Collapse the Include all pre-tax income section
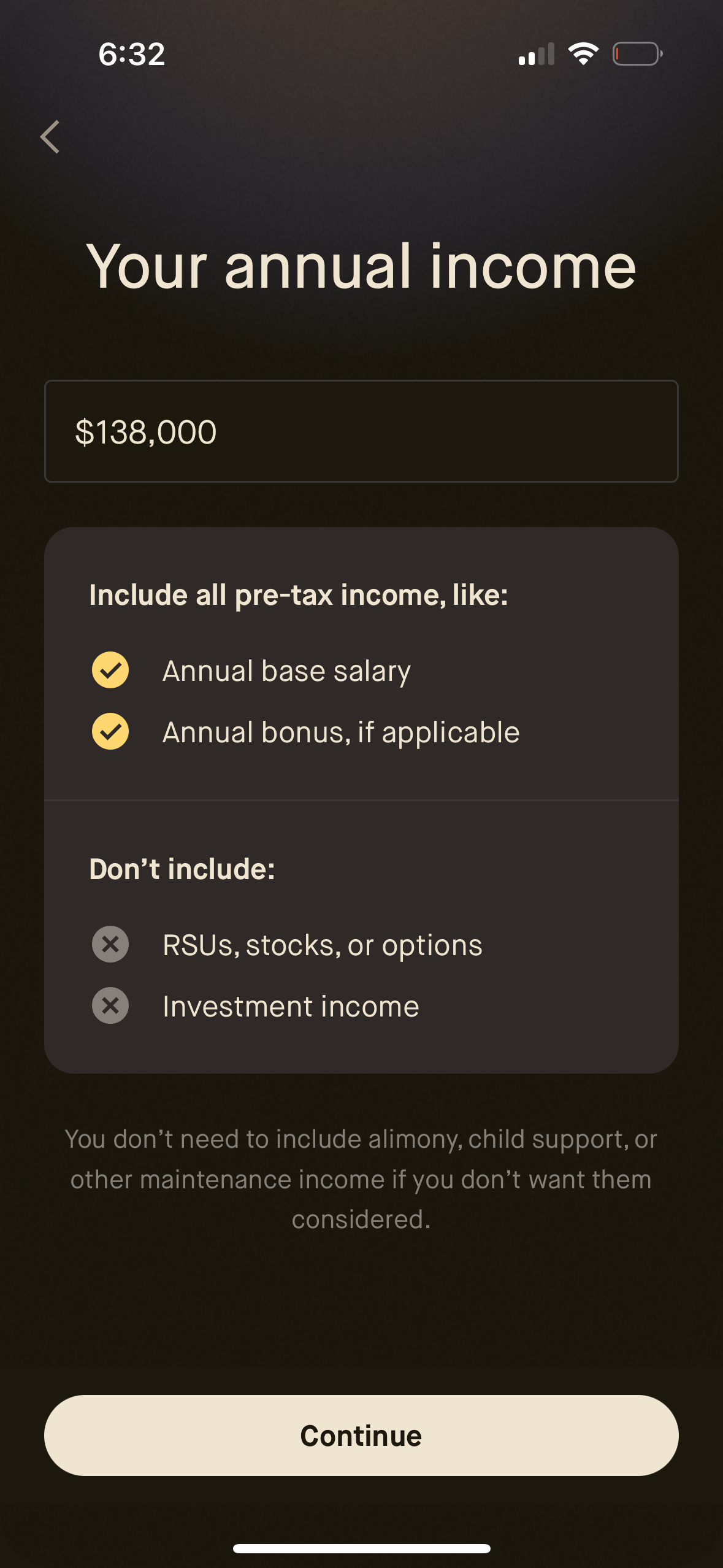The image size is (723, 1568). point(299,593)
